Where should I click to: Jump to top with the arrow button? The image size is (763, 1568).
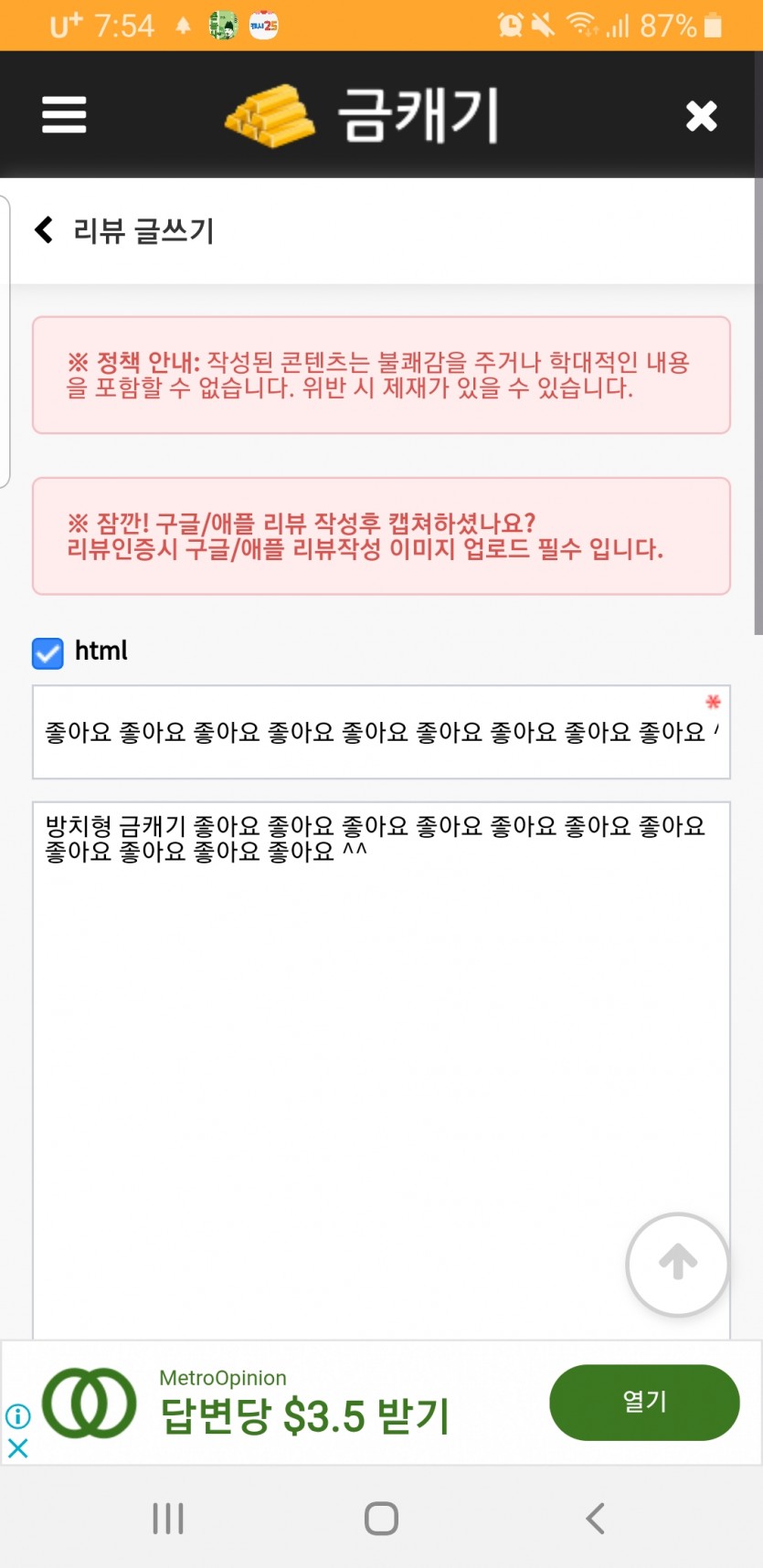coord(677,1264)
